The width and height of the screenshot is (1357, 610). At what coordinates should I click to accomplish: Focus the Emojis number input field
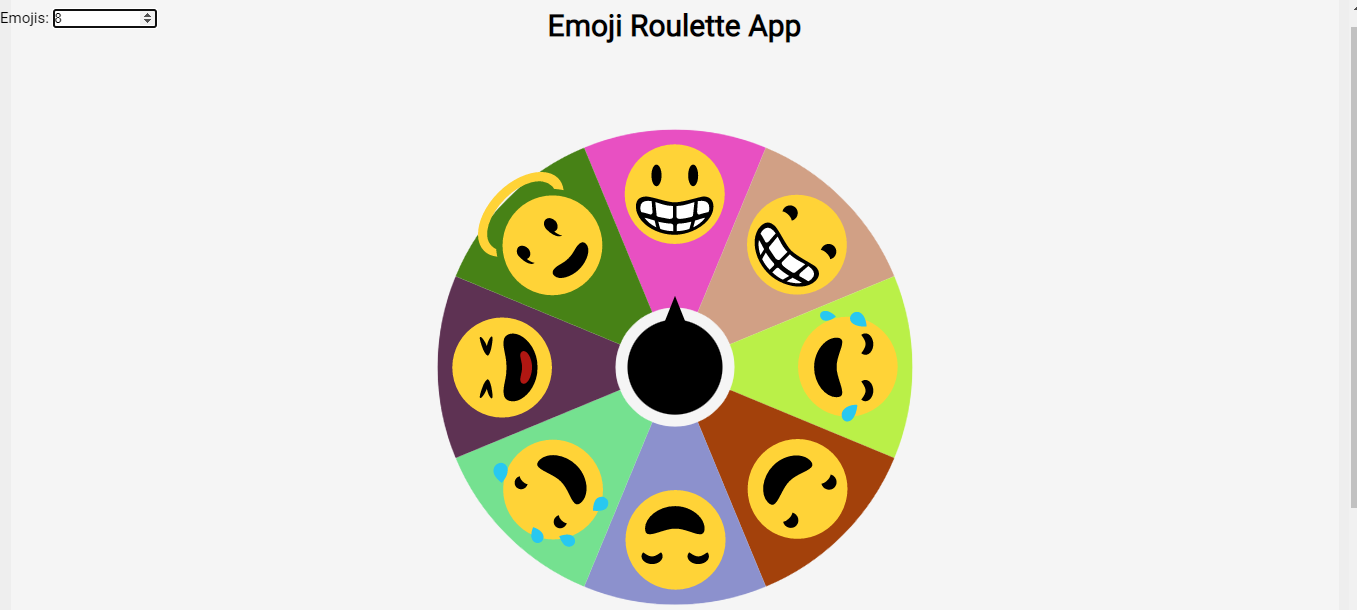coord(97,18)
